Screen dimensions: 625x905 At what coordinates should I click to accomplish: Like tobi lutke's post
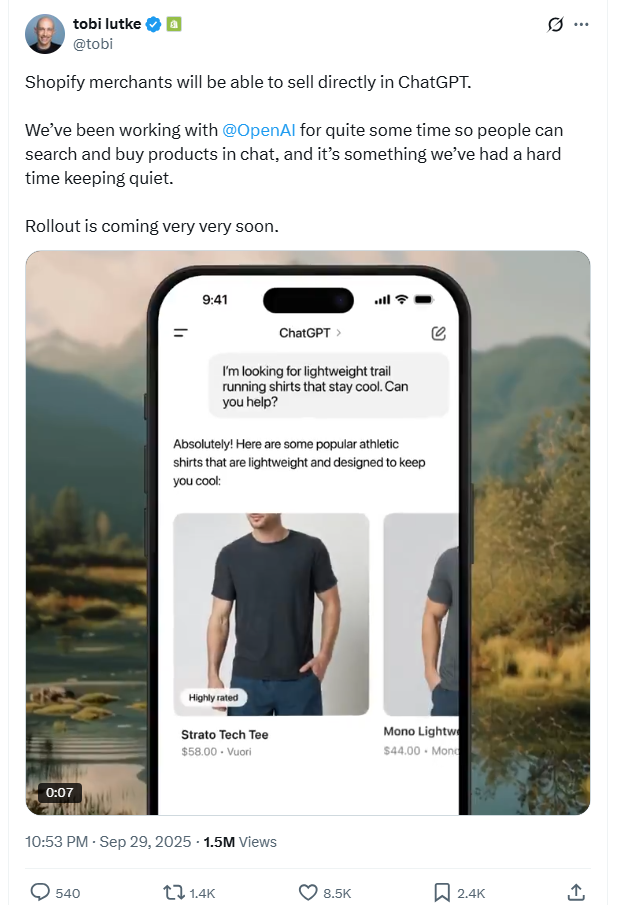pyautogui.click(x=309, y=892)
